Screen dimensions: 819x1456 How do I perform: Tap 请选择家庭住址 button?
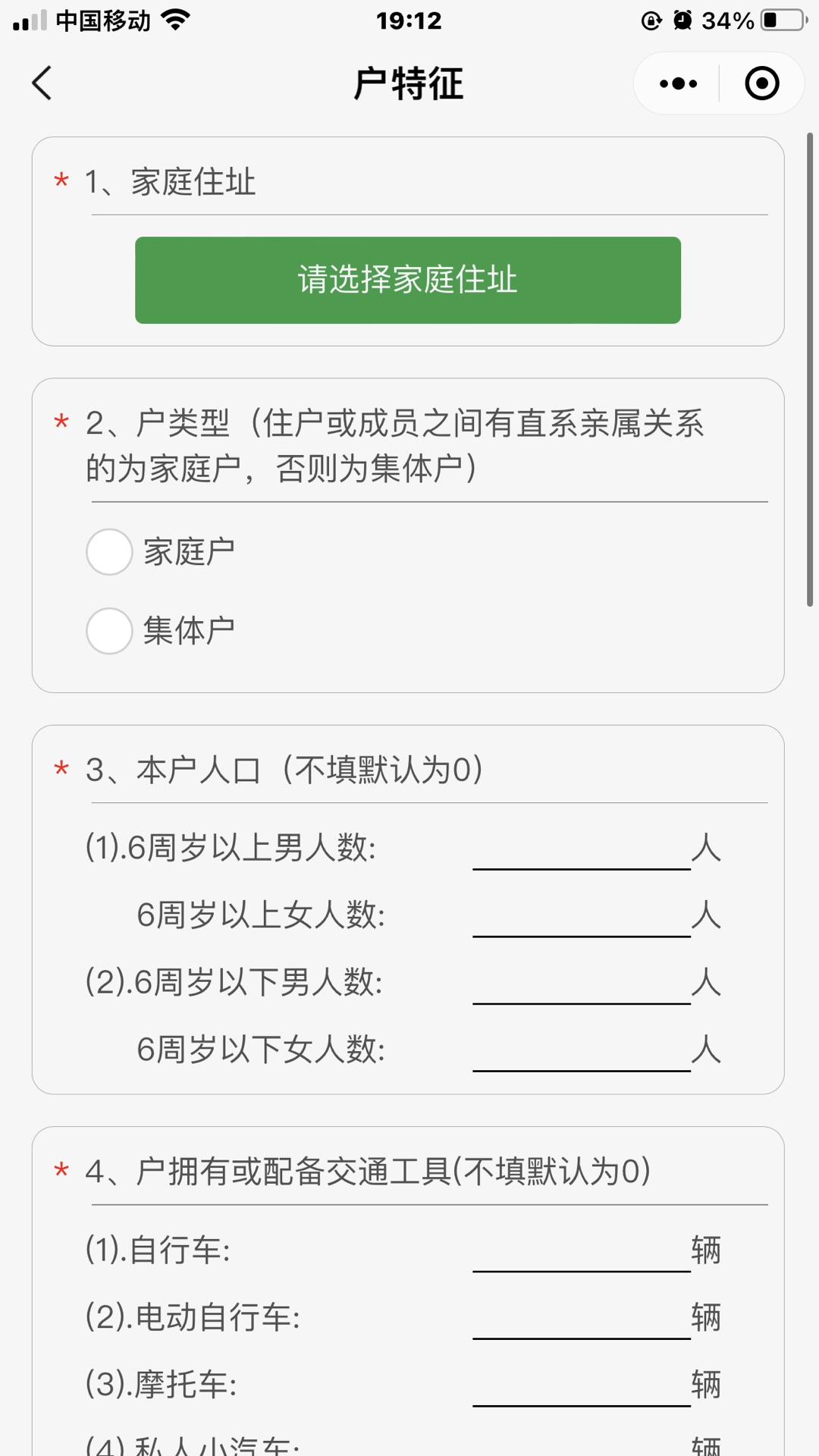[408, 280]
